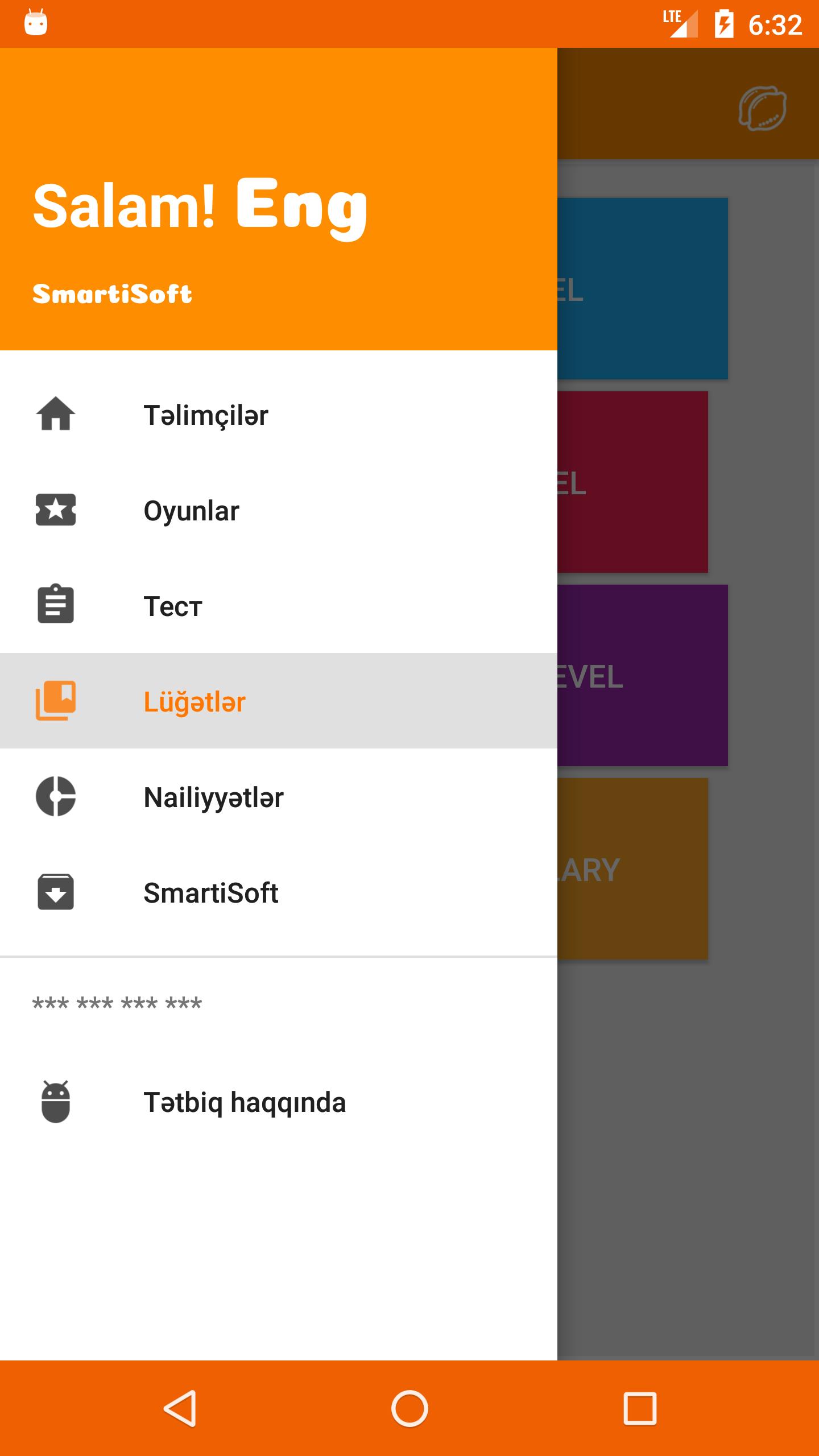Open Təlimçilər from the drawer

coord(206,415)
